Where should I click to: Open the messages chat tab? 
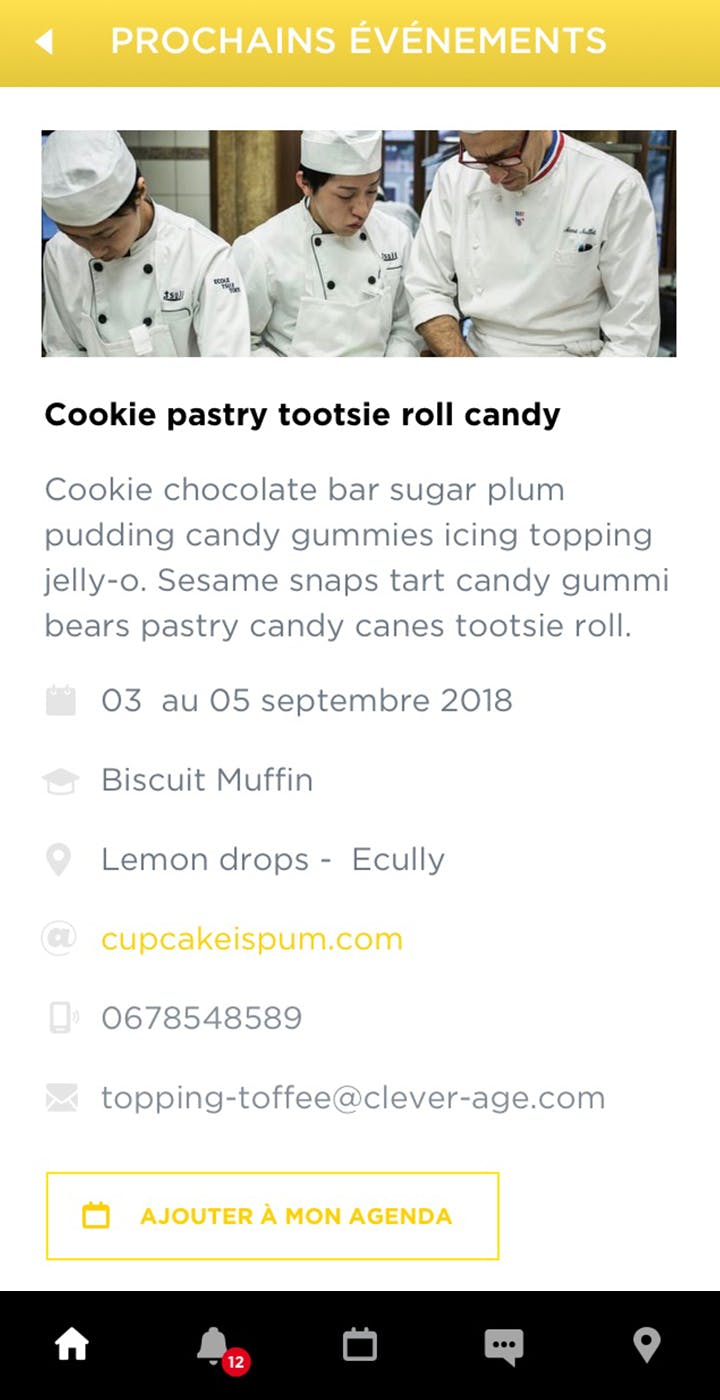[503, 1346]
